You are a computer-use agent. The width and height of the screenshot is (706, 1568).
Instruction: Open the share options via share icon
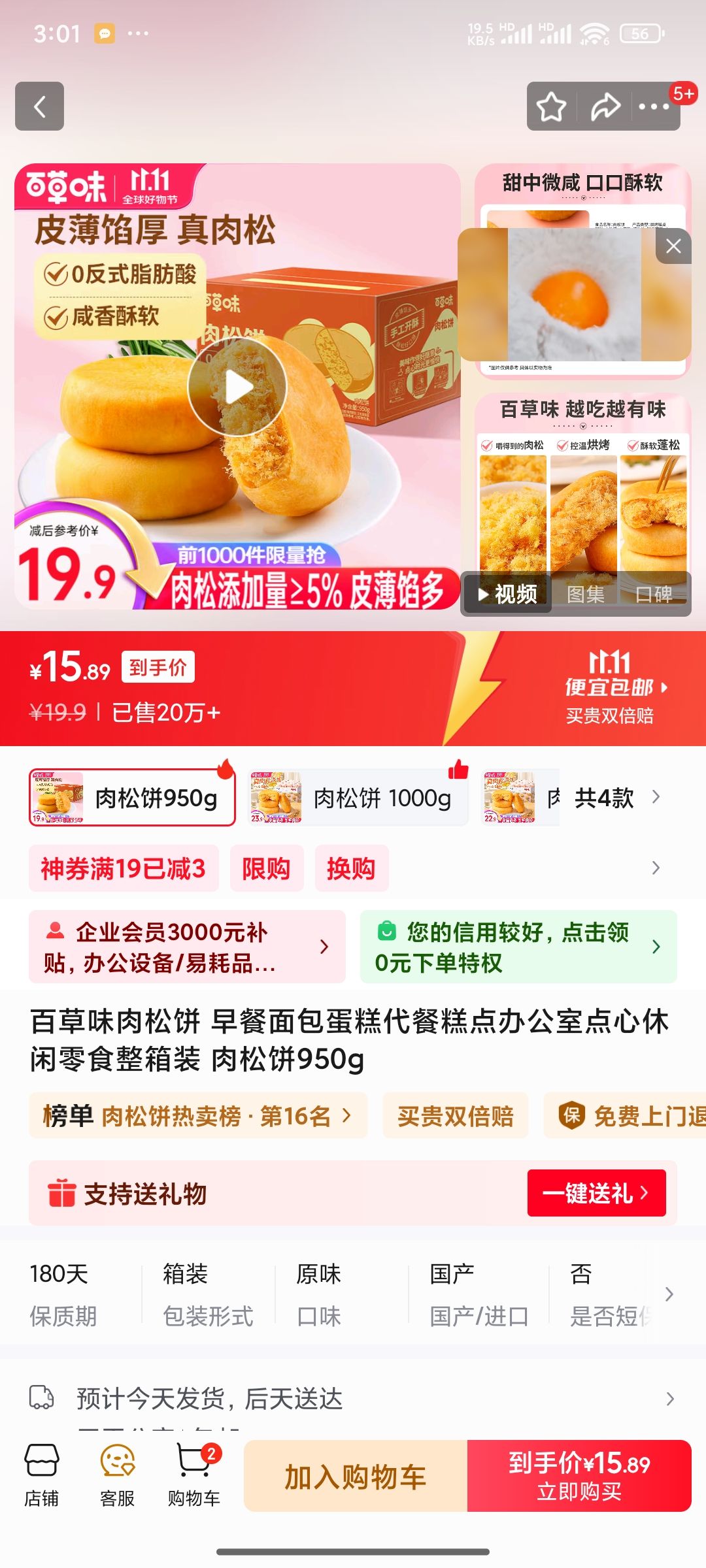tap(602, 106)
